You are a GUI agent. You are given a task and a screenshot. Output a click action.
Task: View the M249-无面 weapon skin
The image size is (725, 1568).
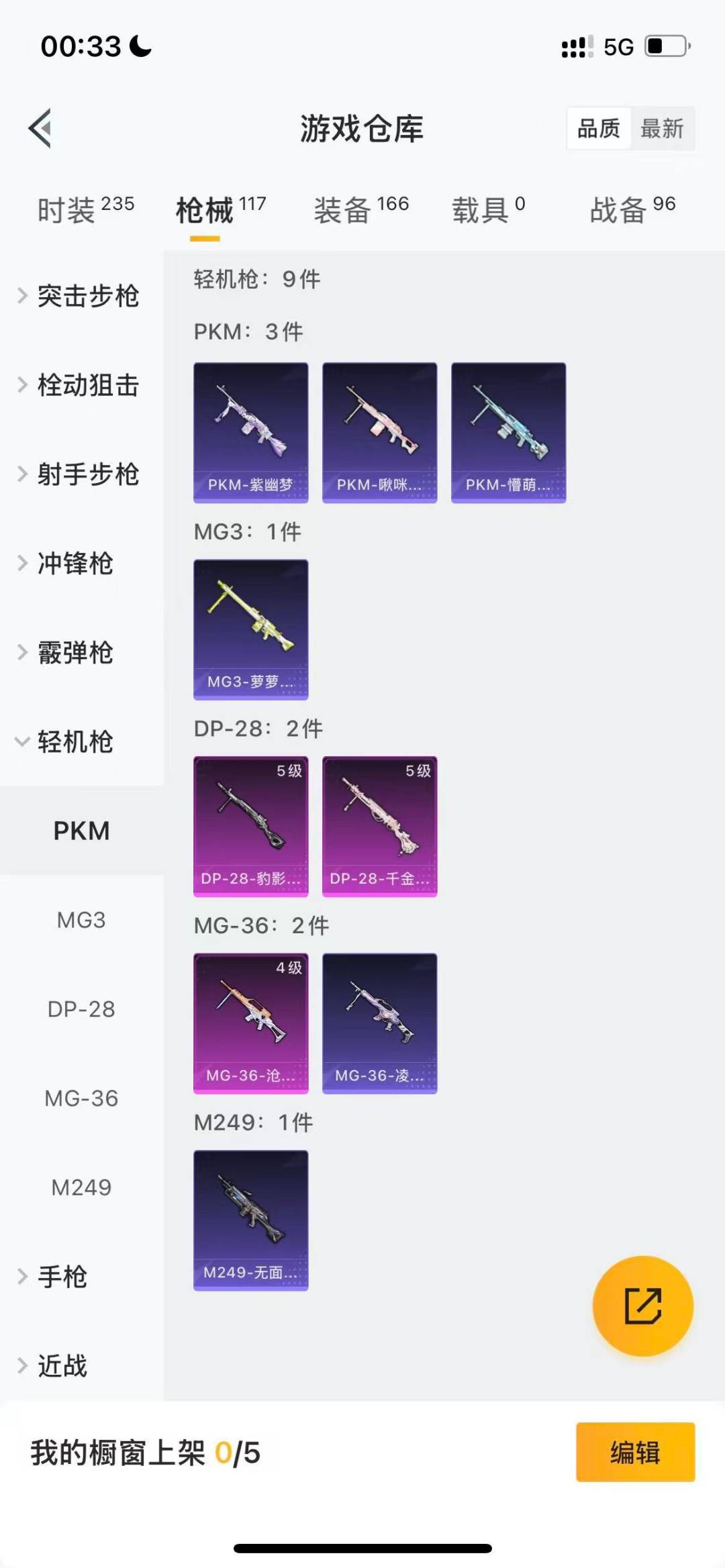[250, 1219]
